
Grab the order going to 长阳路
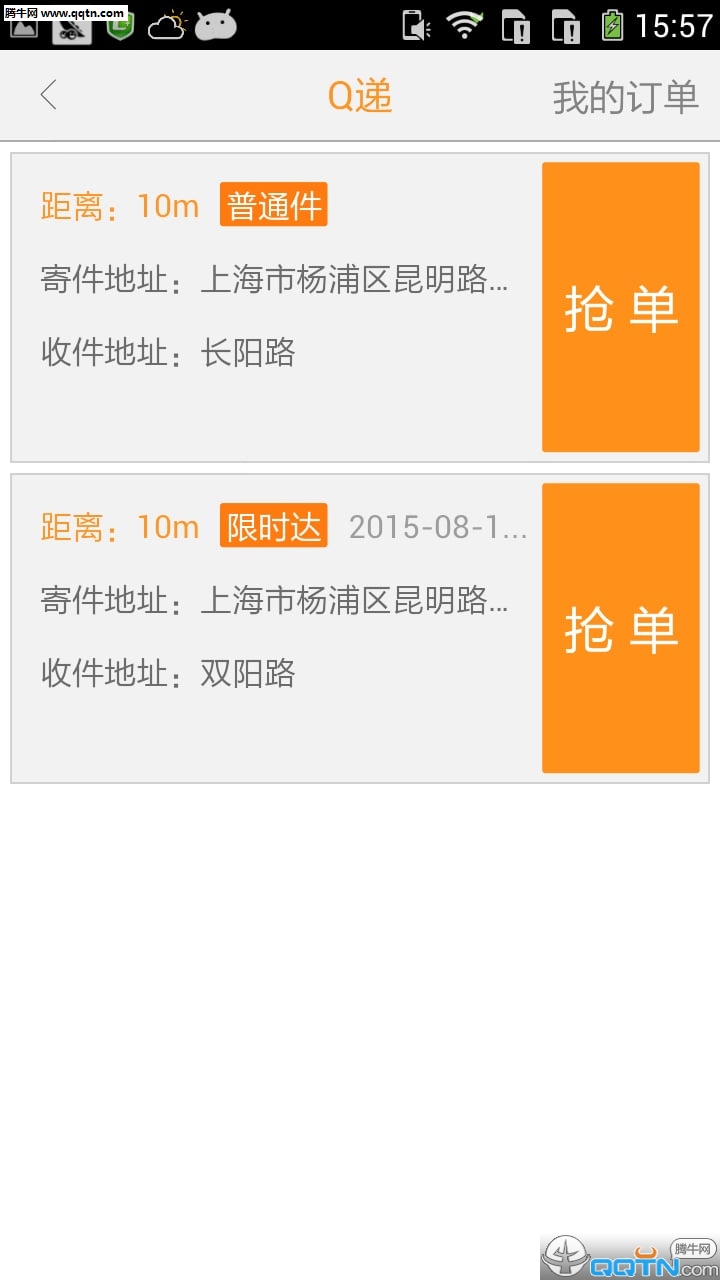point(620,307)
